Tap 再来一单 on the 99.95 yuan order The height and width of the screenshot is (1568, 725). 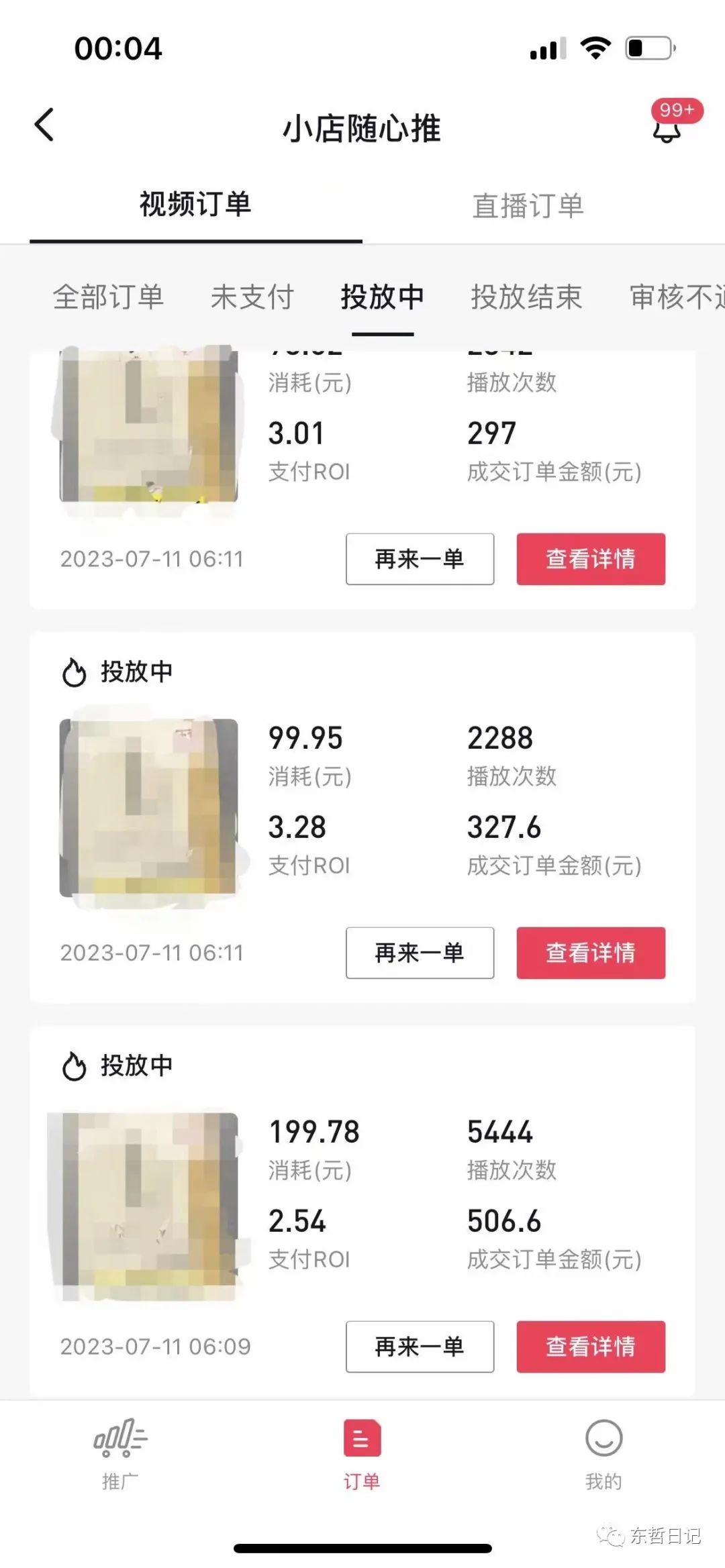419,953
